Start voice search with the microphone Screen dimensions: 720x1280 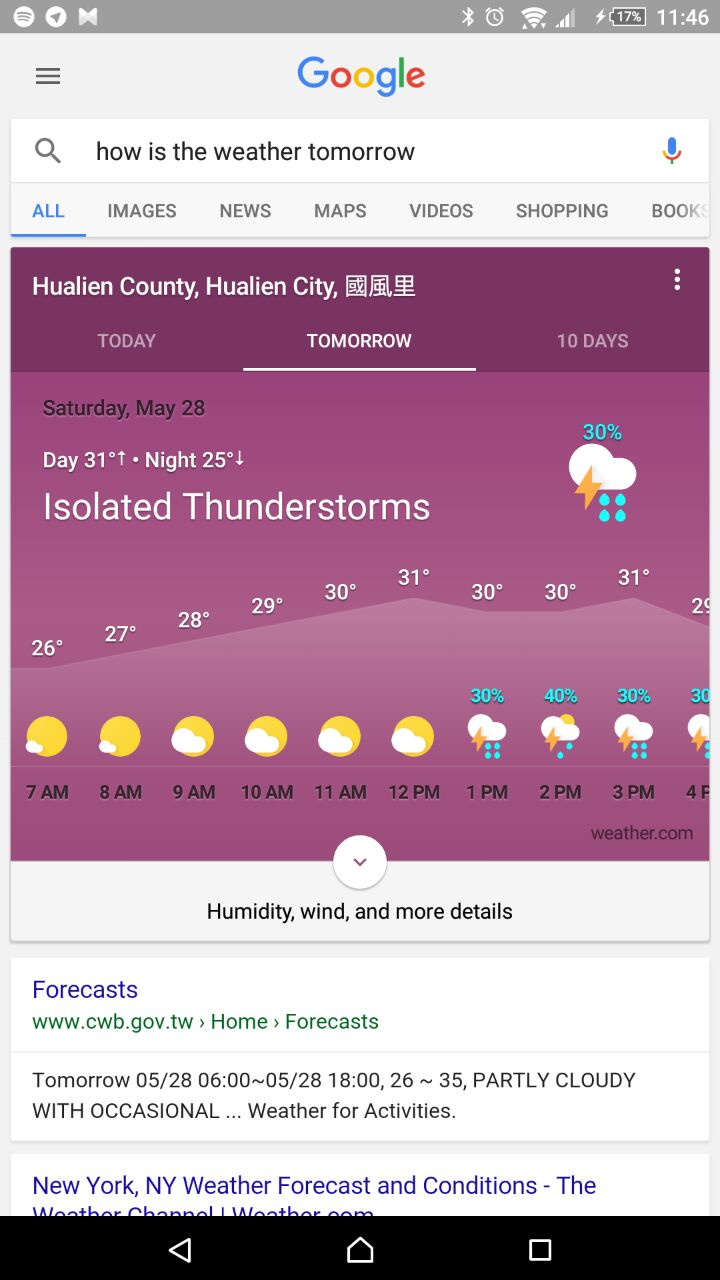671,151
